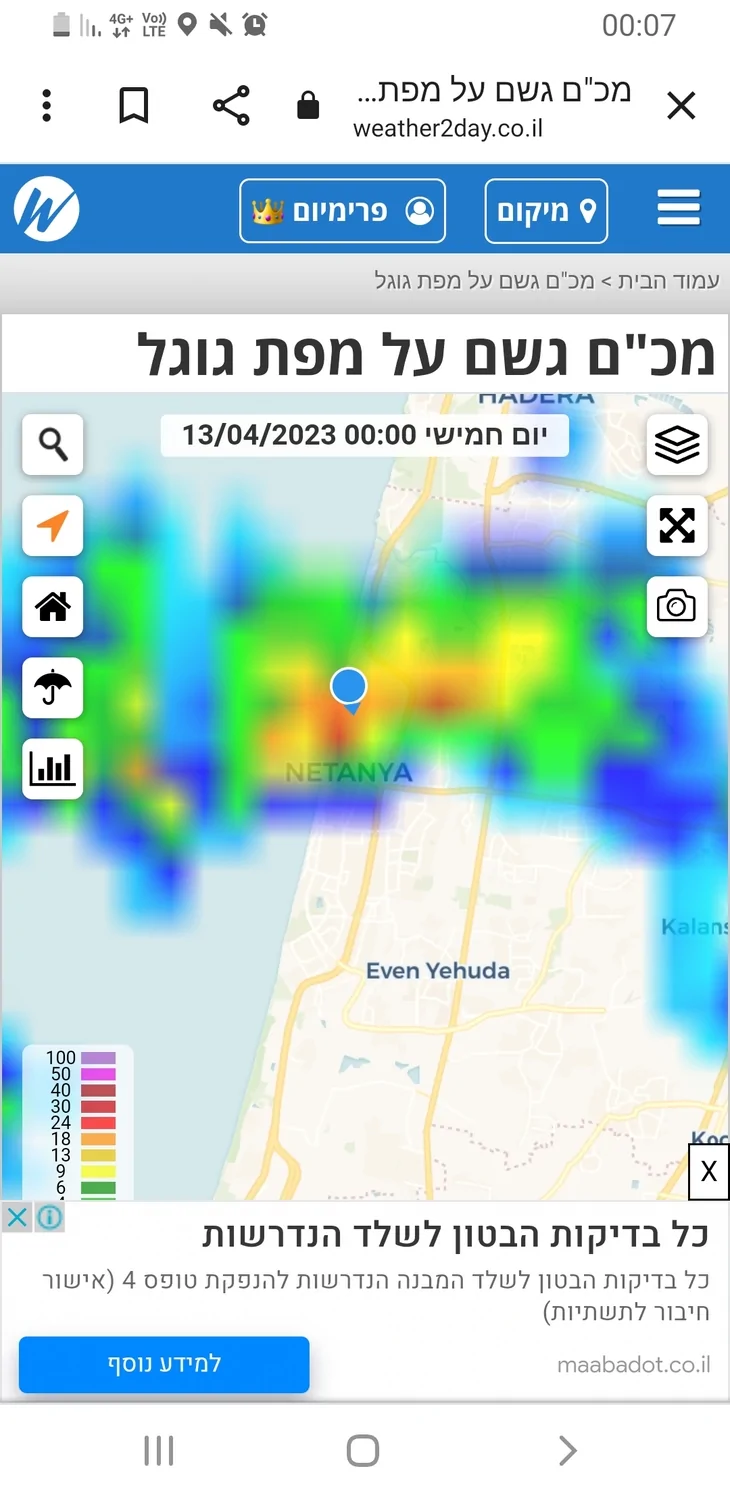Share this page link
This screenshot has width=730, height=1500.
pos(231,106)
